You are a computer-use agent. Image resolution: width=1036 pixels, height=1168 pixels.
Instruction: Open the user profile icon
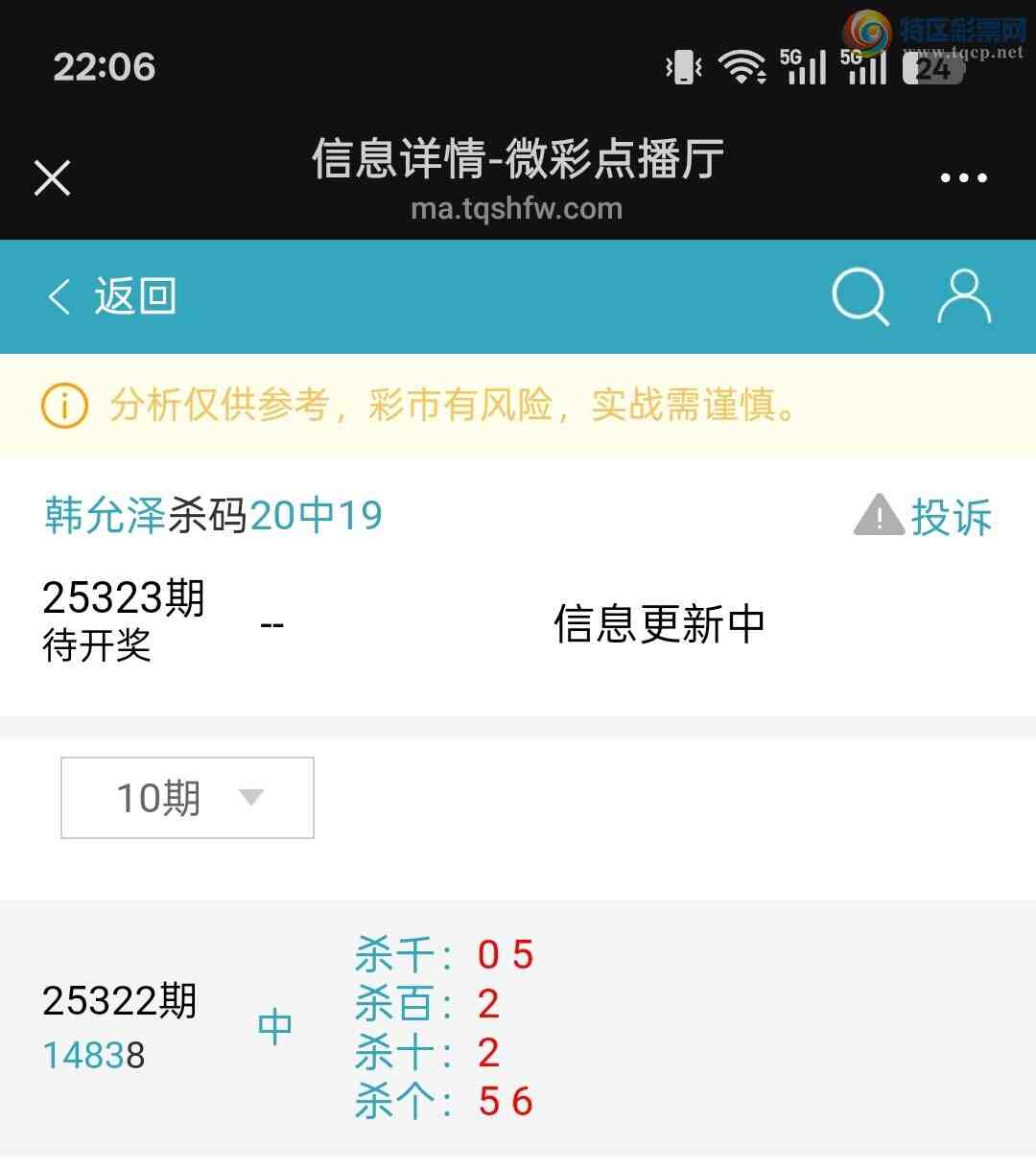(x=963, y=296)
